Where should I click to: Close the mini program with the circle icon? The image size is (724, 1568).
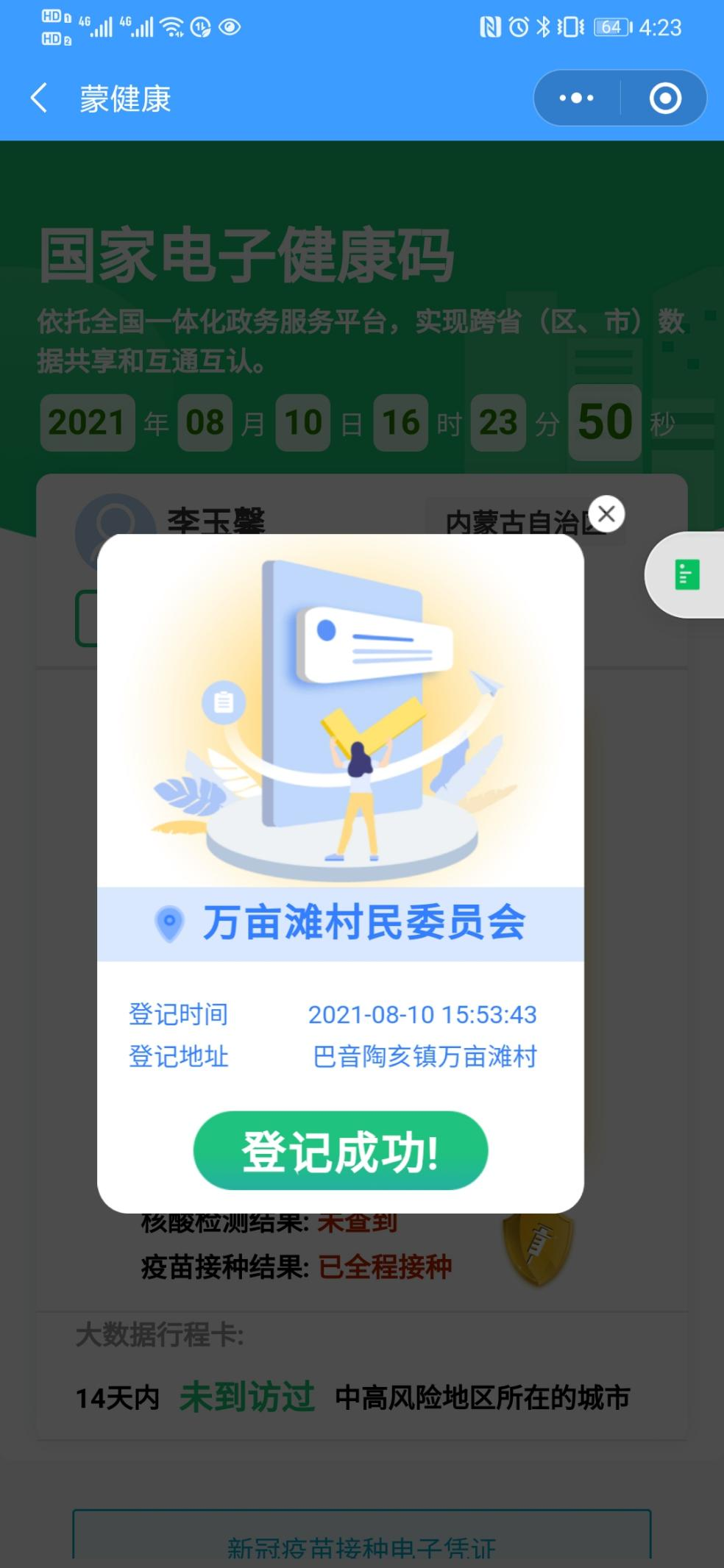(665, 98)
